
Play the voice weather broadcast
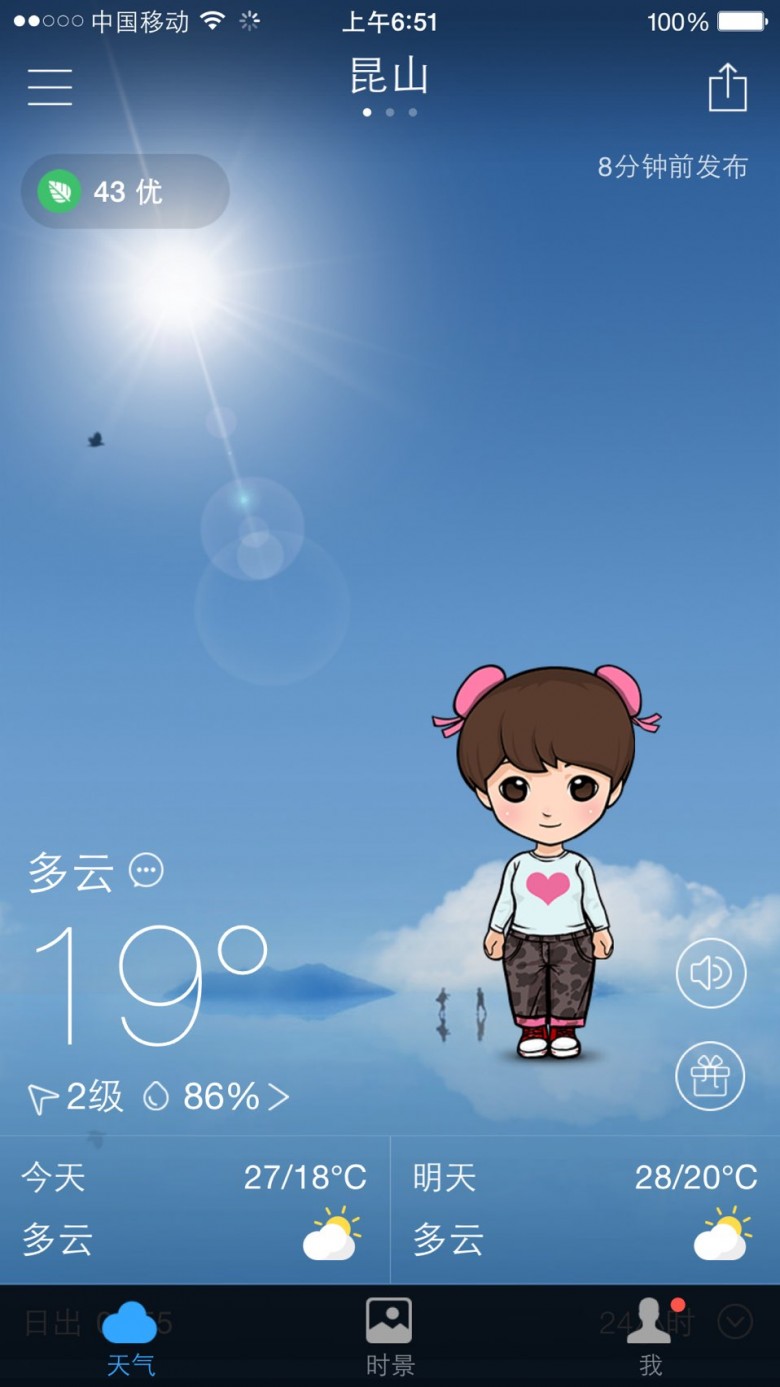click(x=711, y=973)
